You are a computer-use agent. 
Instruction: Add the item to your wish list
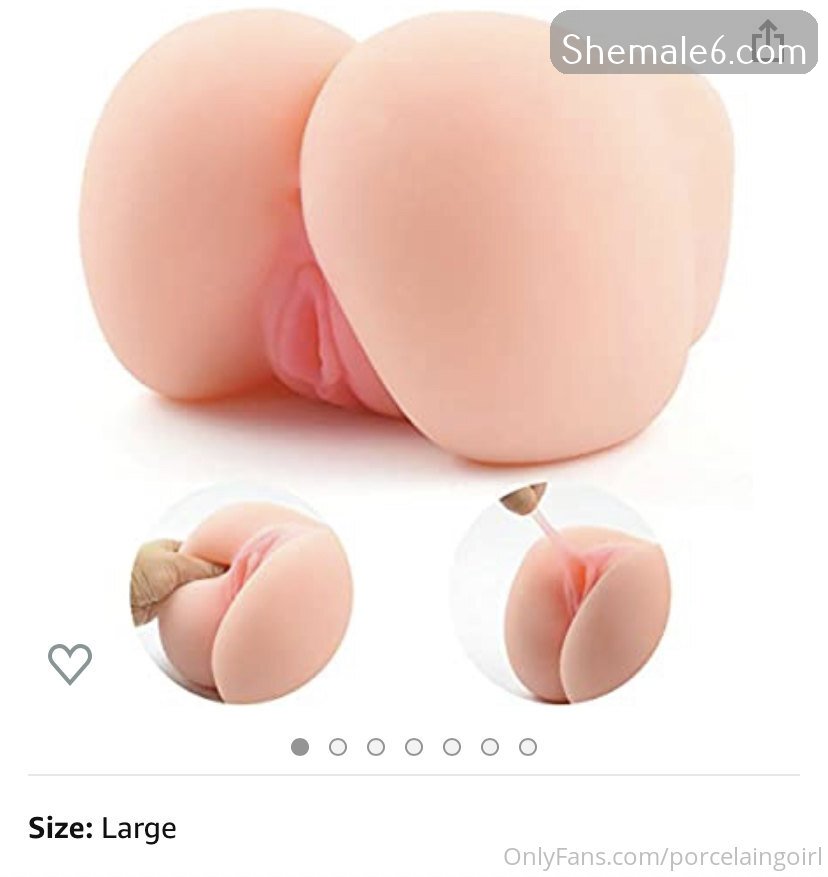click(70, 664)
